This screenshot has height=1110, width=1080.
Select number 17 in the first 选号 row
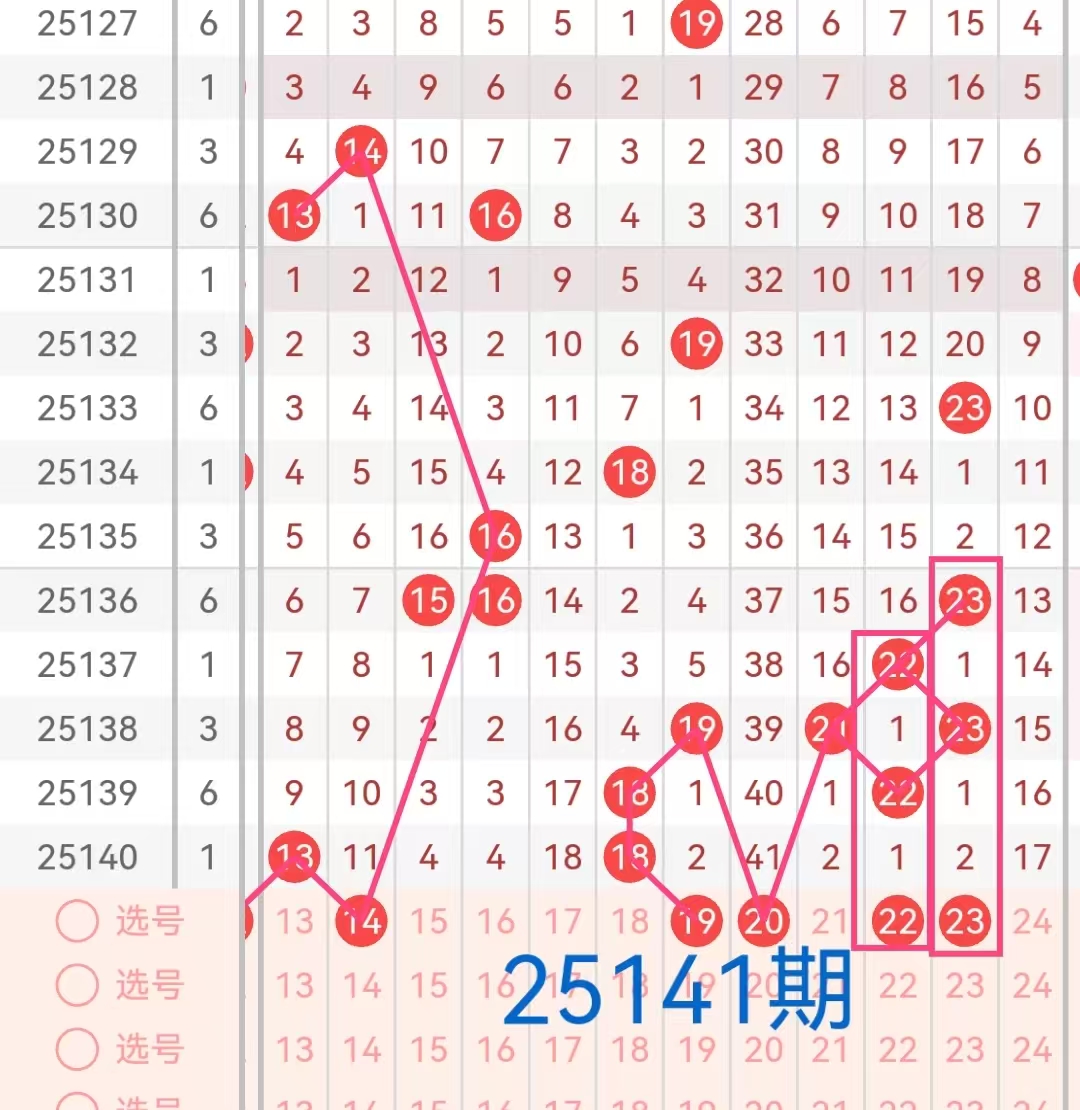click(563, 921)
